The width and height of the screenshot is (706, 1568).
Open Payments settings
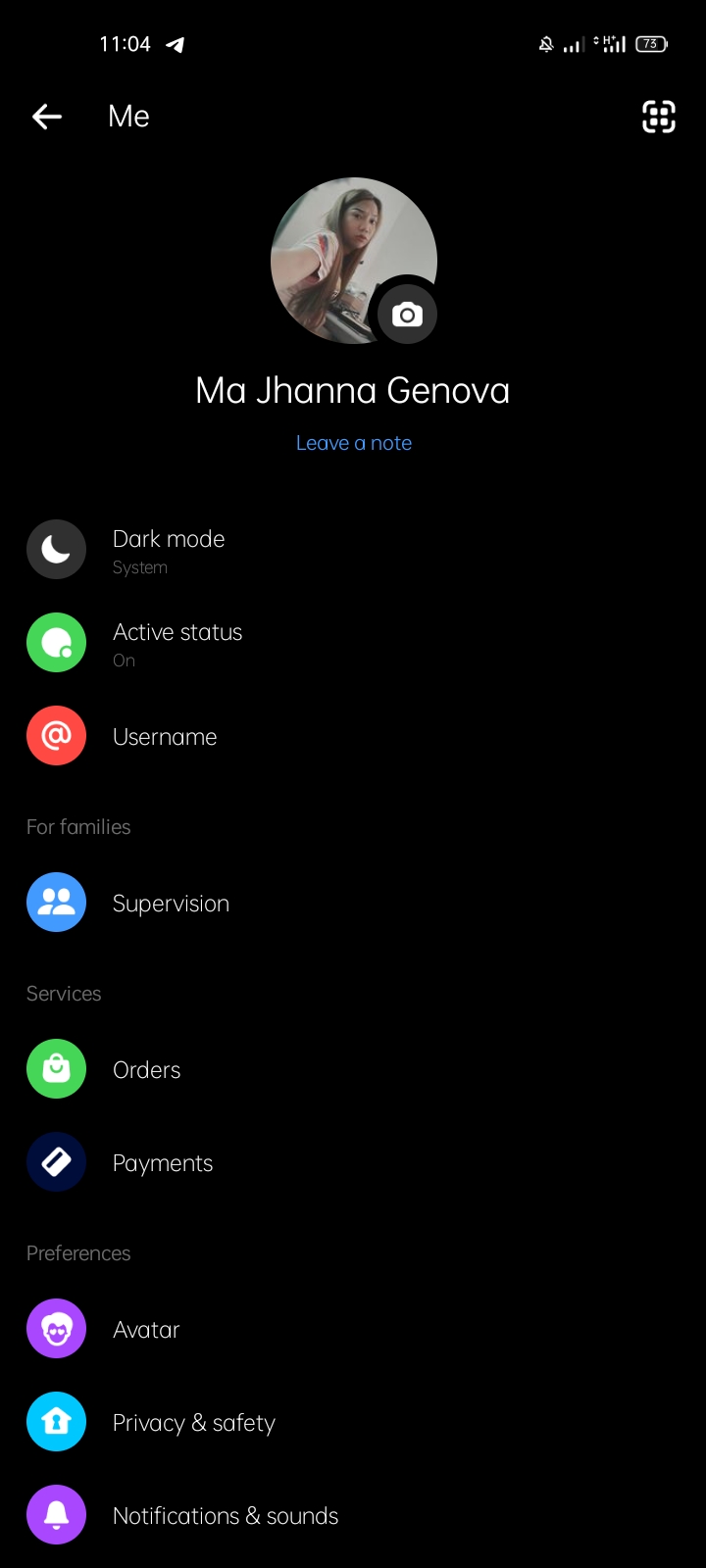(353, 1162)
